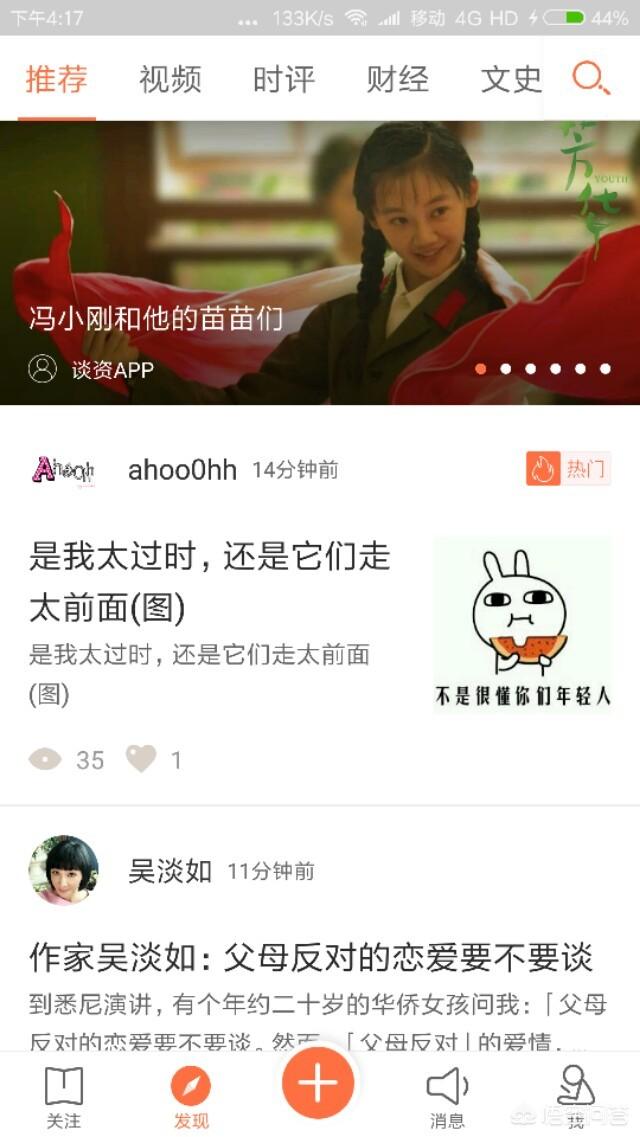View 吴淡如's profile avatar

click(x=63, y=870)
